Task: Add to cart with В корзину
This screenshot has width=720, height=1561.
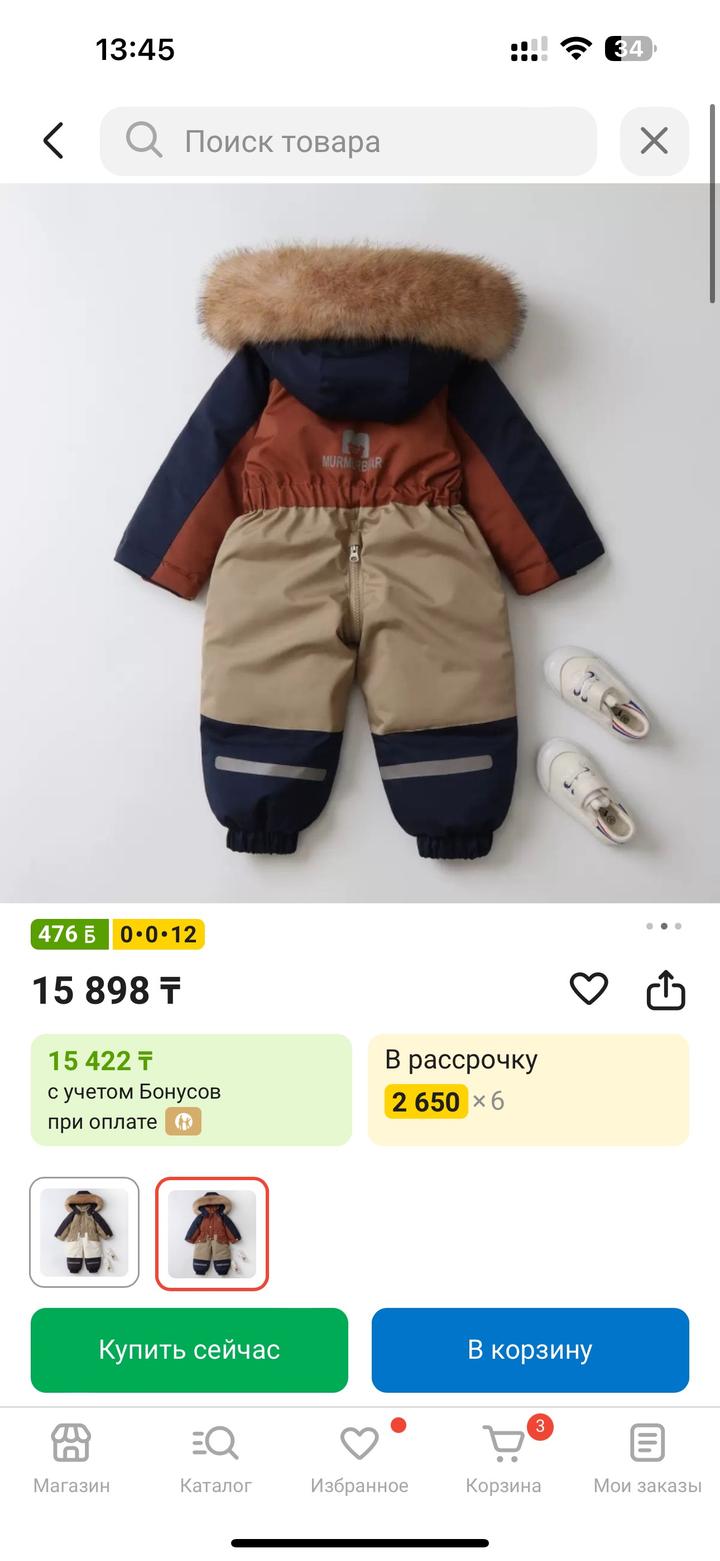Action: tap(530, 1350)
